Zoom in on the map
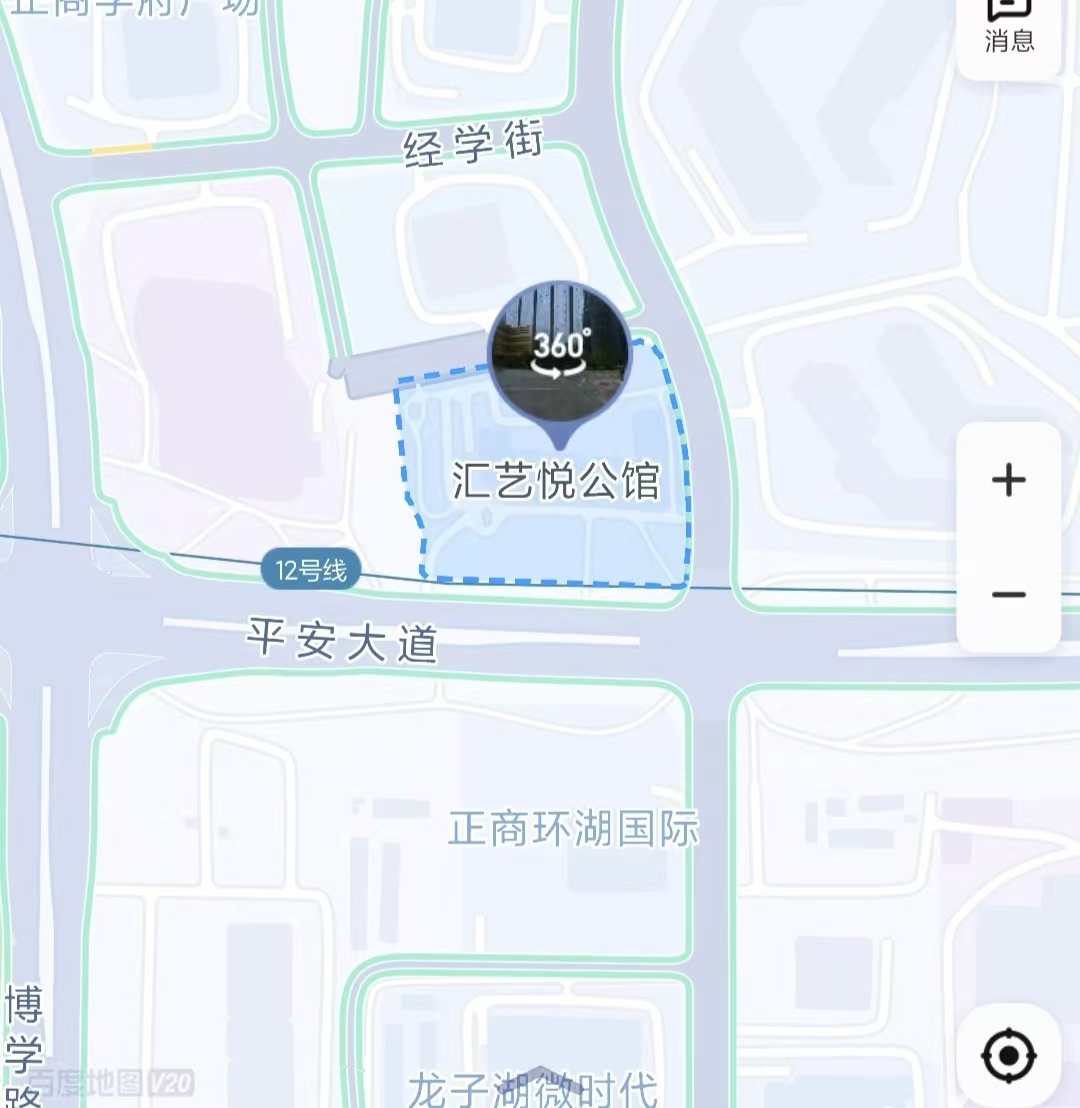The width and height of the screenshot is (1080, 1108). [1008, 481]
